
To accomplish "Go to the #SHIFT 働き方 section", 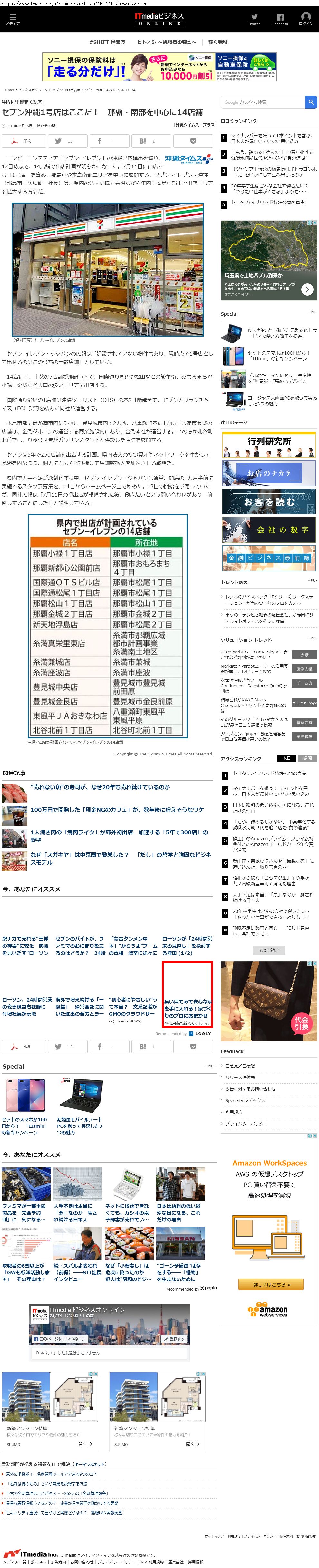I will point(107,42).
